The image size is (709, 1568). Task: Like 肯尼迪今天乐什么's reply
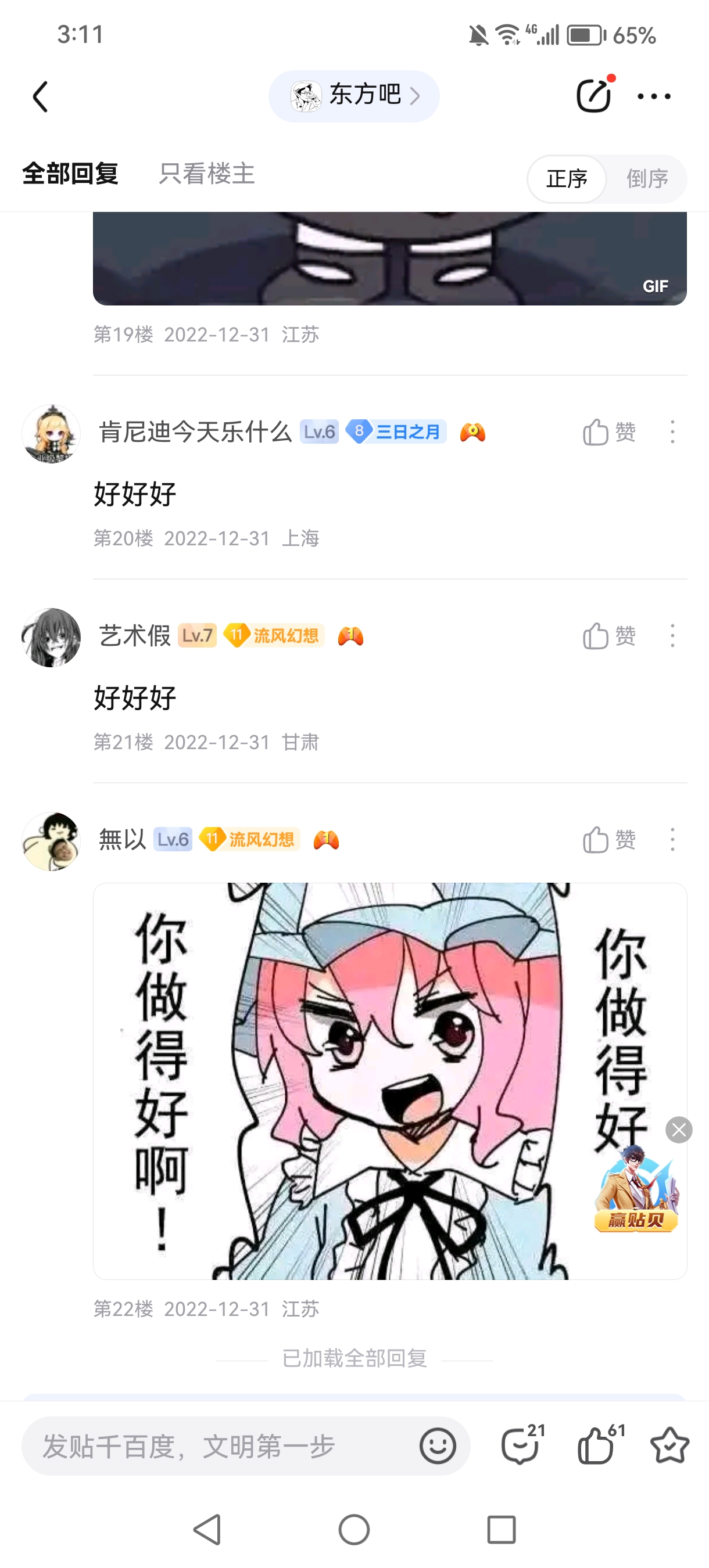tap(608, 432)
